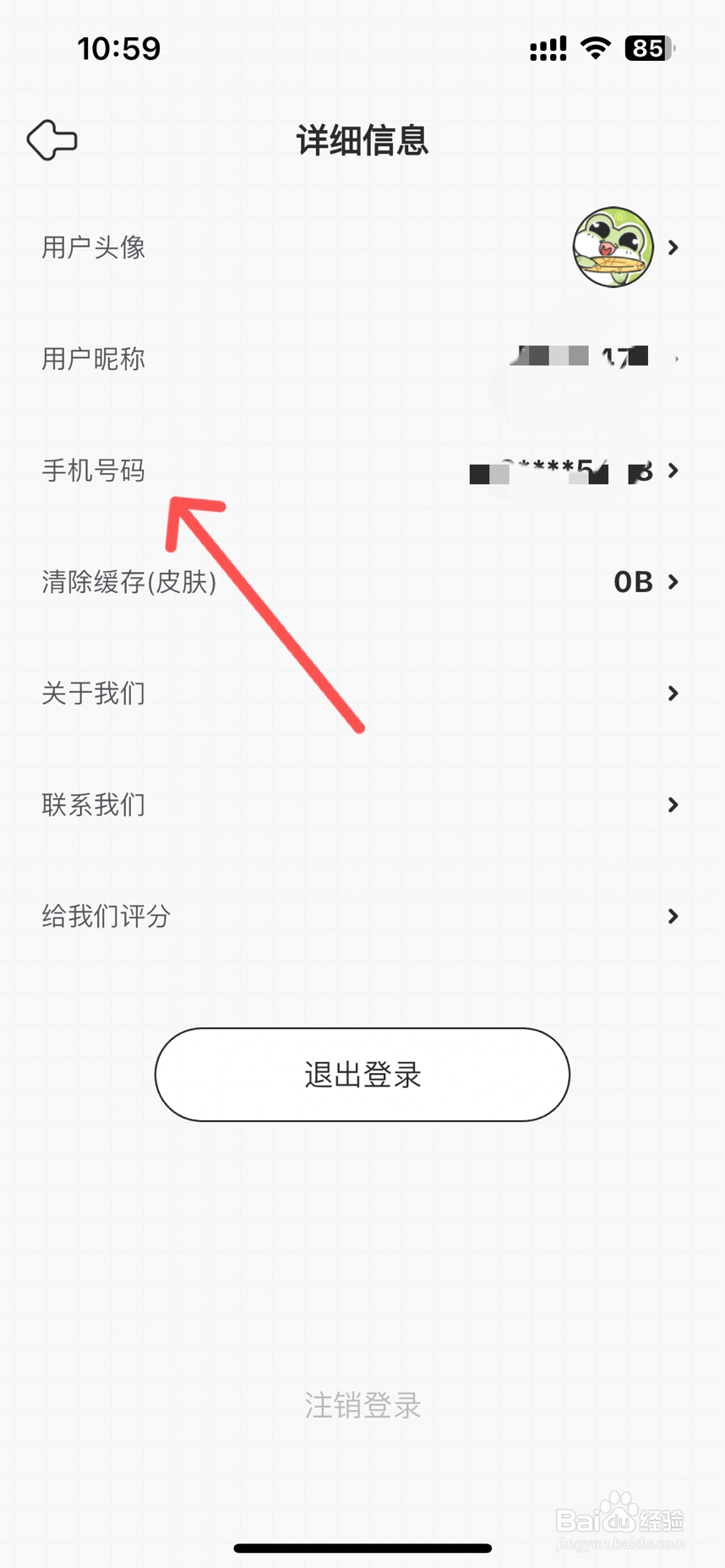Viewport: 725px width, 1568px height.
Task: Expand the 手机号码 phone number row
Action: pos(362,471)
